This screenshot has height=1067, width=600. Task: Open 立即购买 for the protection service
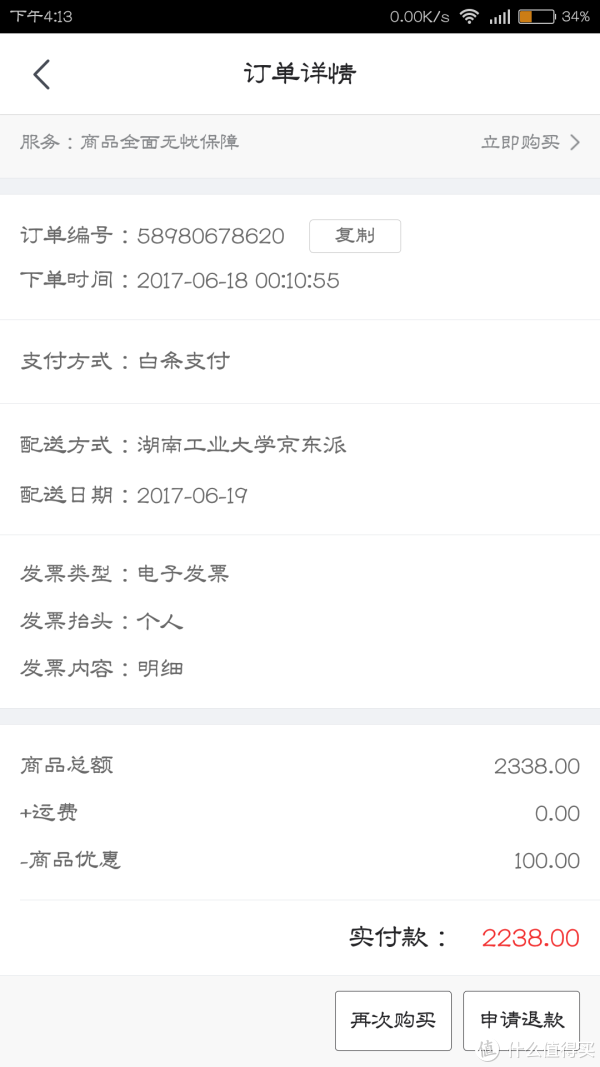(530, 142)
